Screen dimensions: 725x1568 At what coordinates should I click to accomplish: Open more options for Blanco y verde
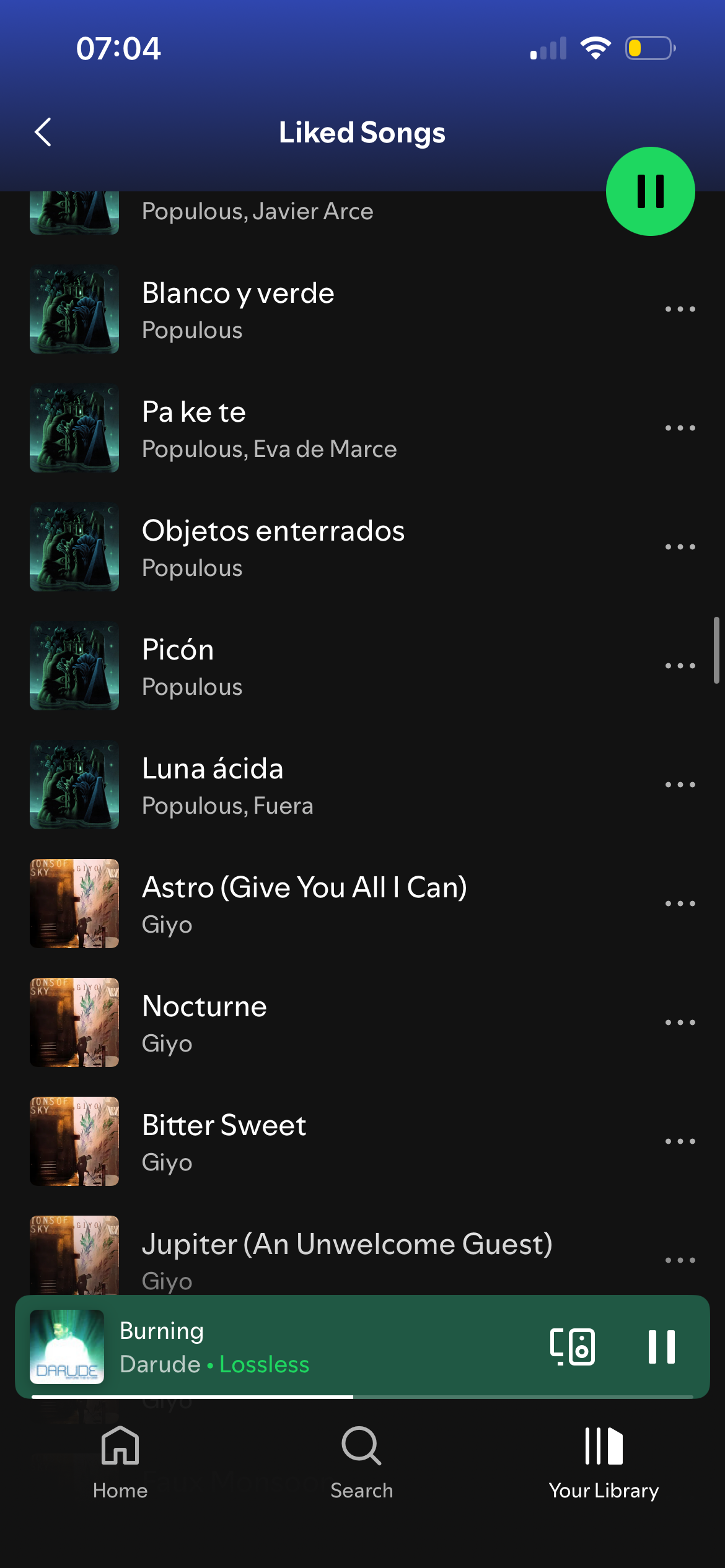click(680, 309)
